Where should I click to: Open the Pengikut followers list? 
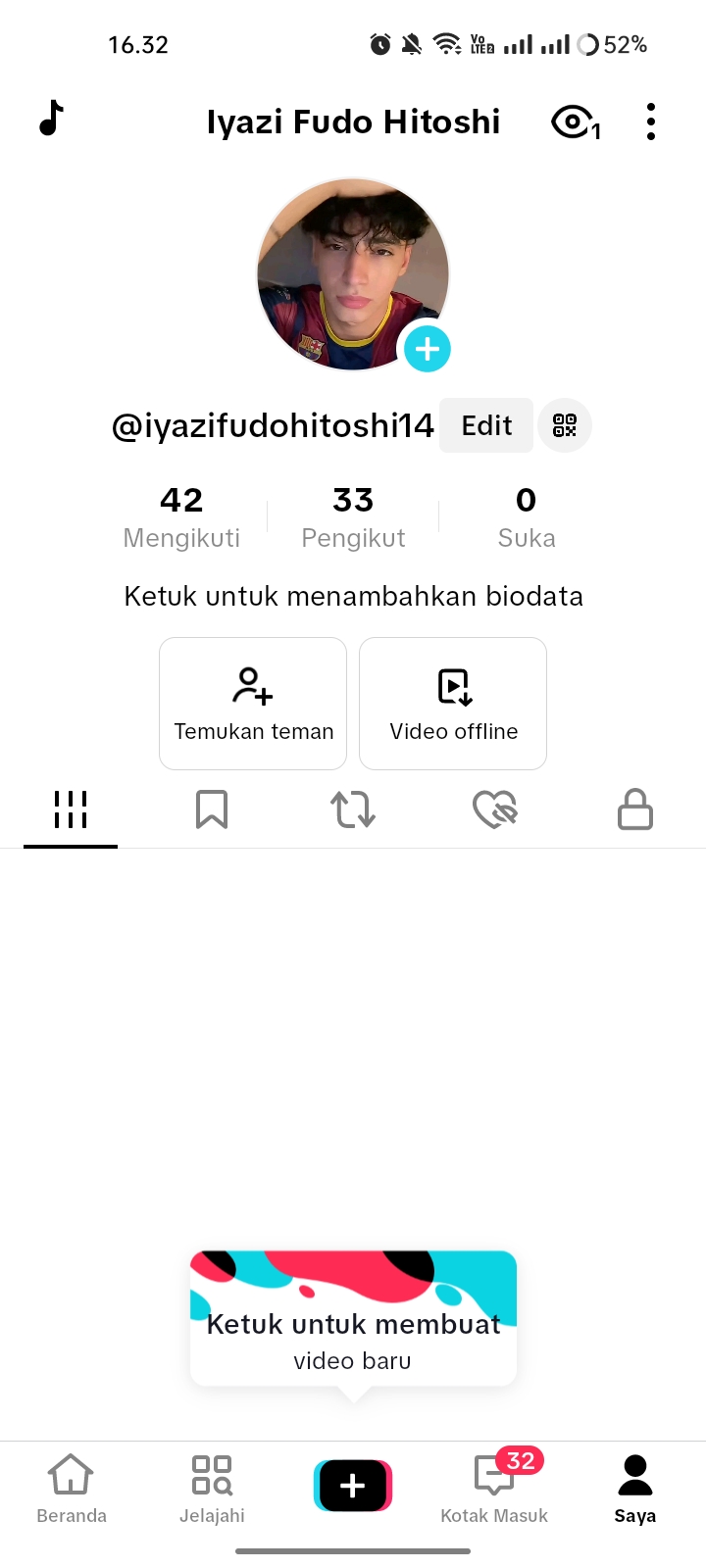pyautogui.click(x=353, y=517)
